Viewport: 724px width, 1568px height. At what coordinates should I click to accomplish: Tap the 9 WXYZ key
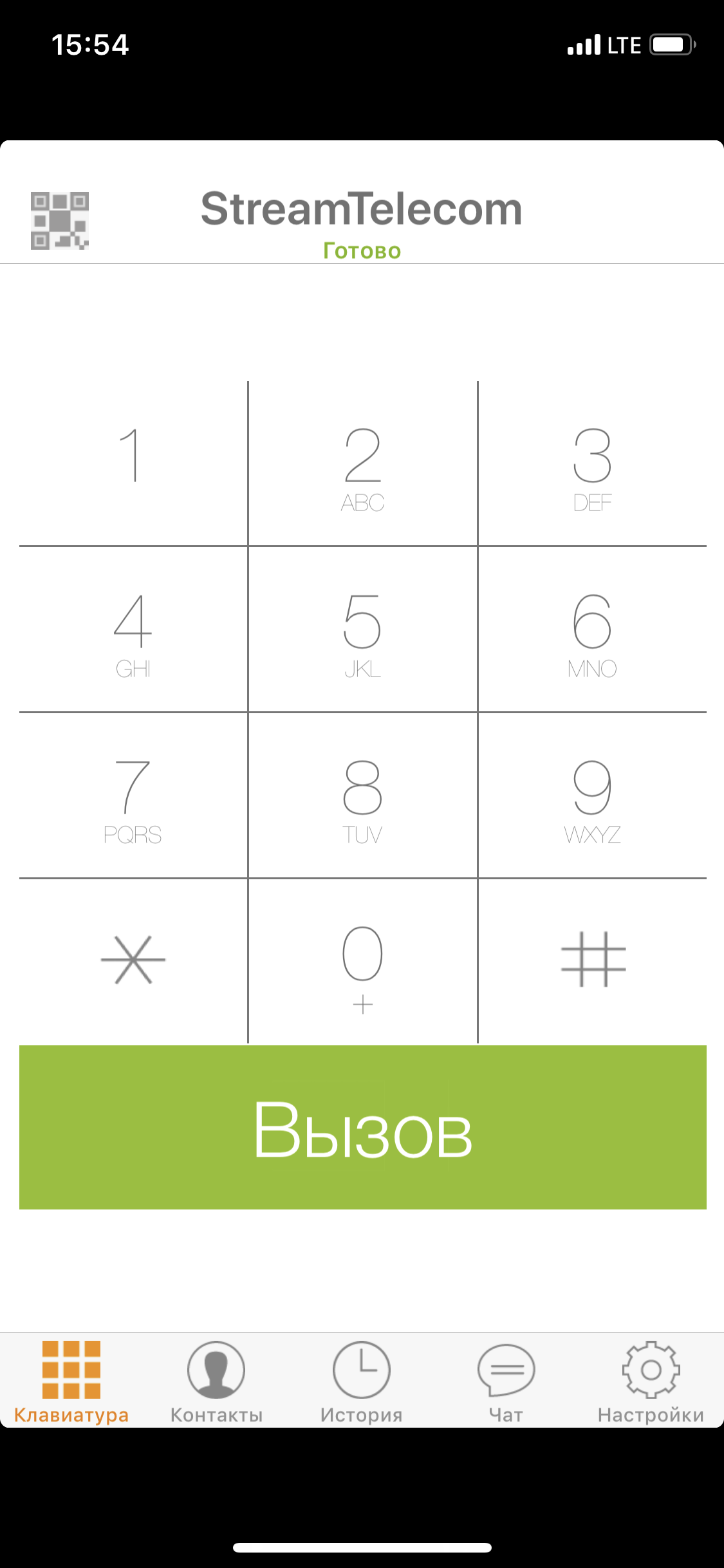pos(592,796)
